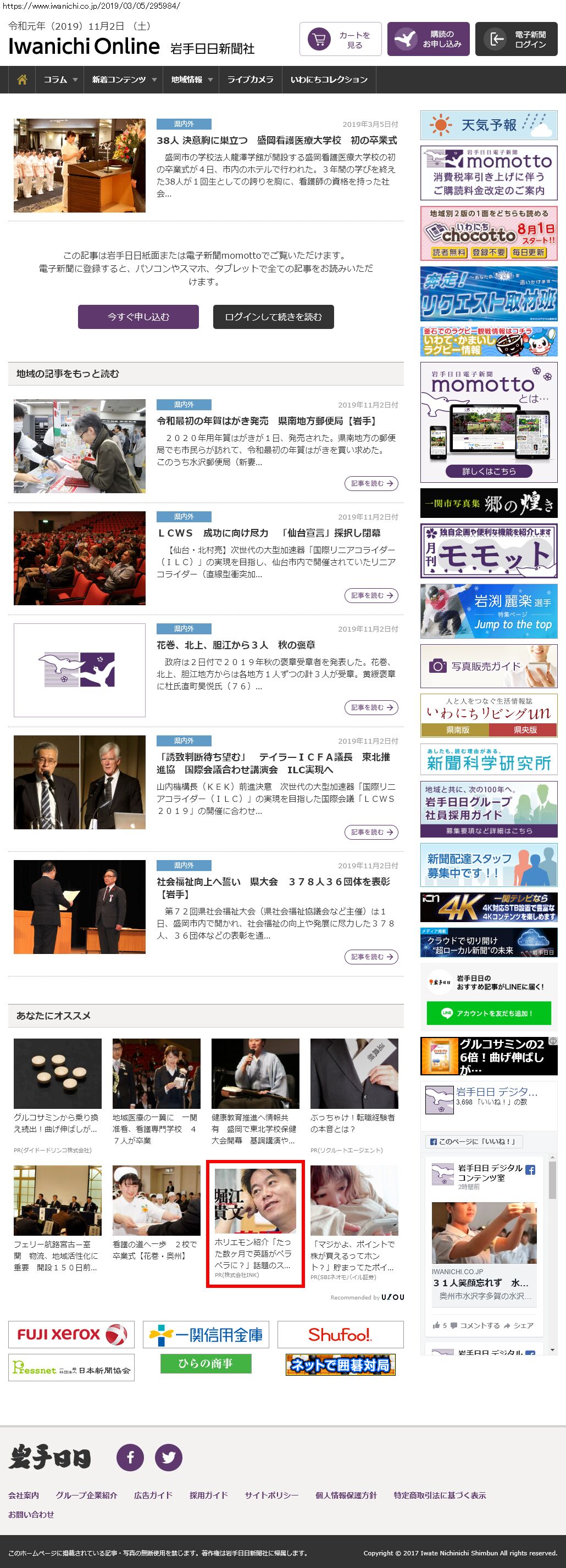View the shopping cart (カートを見る)
The height and width of the screenshot is (1568, 566).
click(x=340, y=40)
